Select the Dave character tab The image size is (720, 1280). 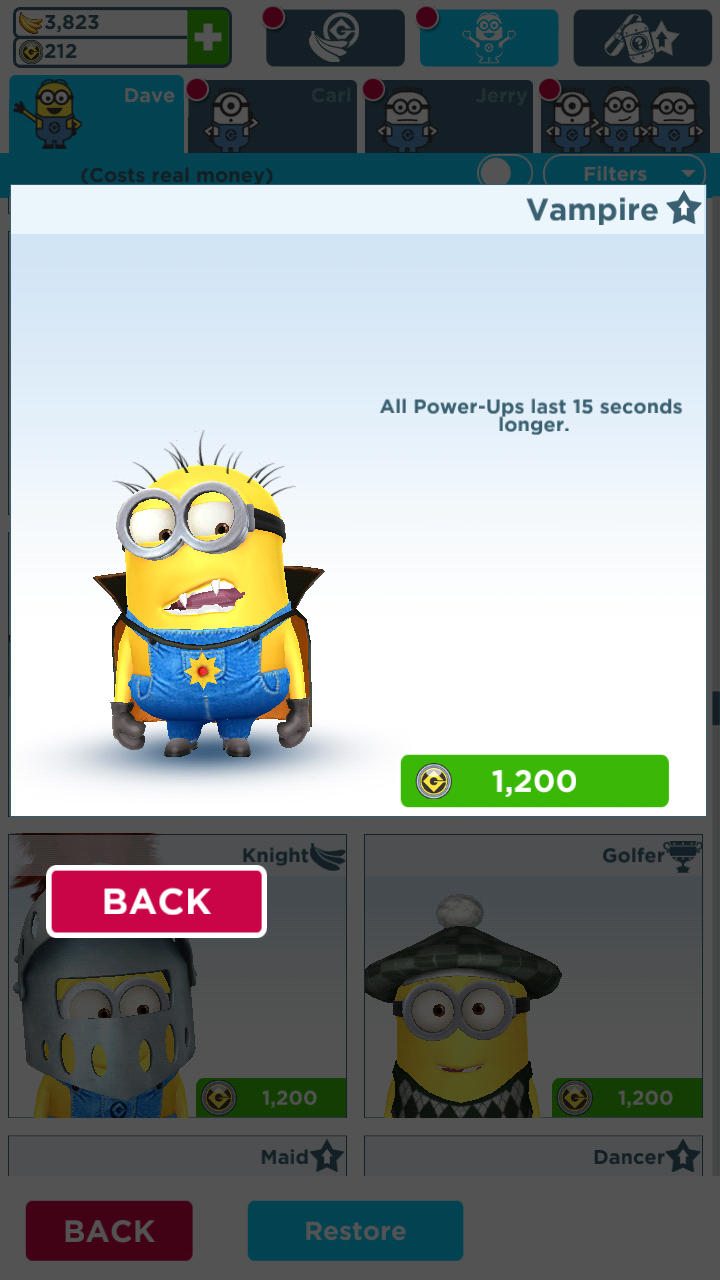click(x=97, y=115)
